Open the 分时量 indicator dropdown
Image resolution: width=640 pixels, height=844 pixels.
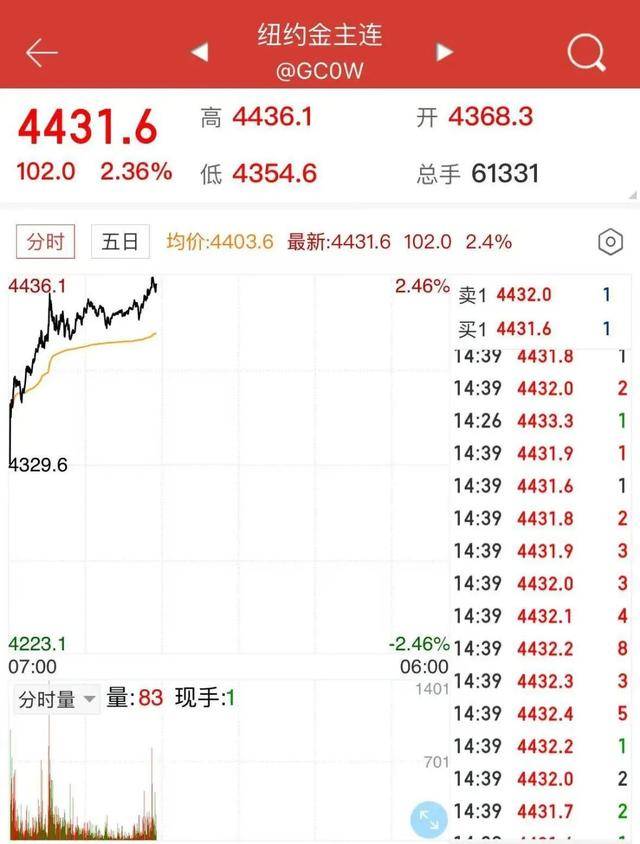click(x=56, y=699)
